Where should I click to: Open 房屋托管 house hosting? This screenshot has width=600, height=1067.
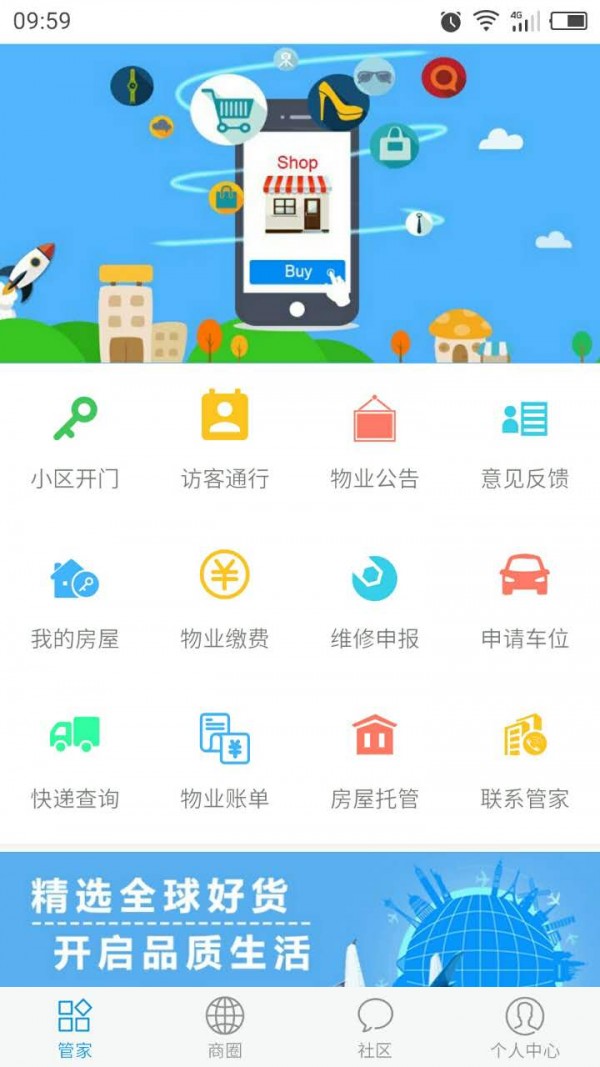click(x=375, y=758)
